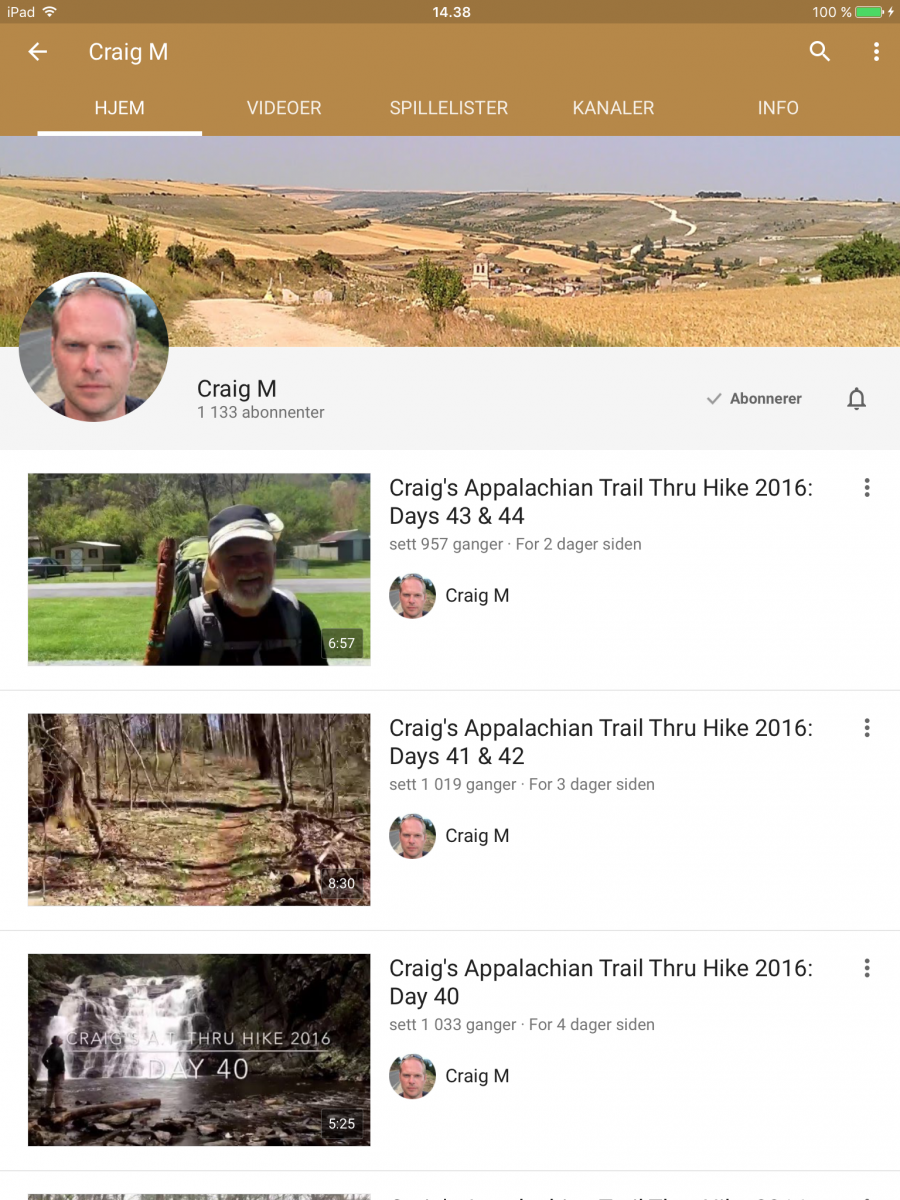Screen dimensions: 900x1200
Task: Open options menu for Days 41 & 42
Action: point(866,728)
